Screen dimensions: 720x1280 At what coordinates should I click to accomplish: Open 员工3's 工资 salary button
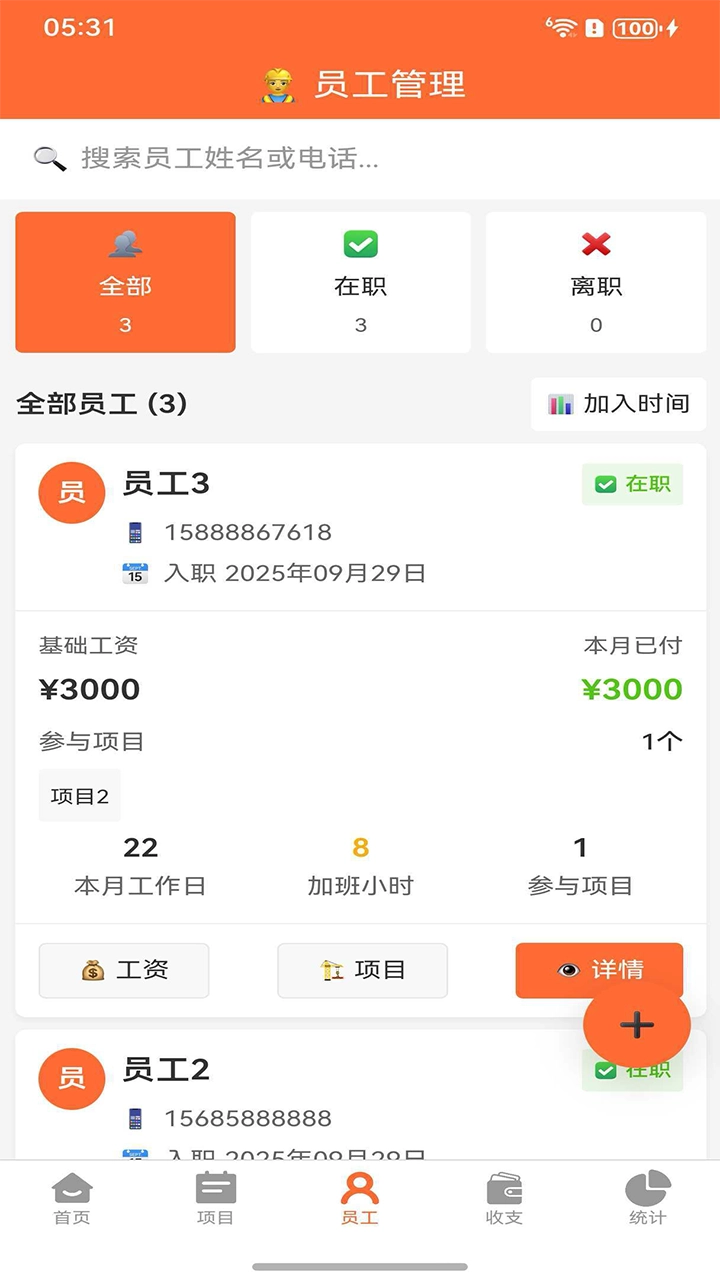[x=123, y=970]
